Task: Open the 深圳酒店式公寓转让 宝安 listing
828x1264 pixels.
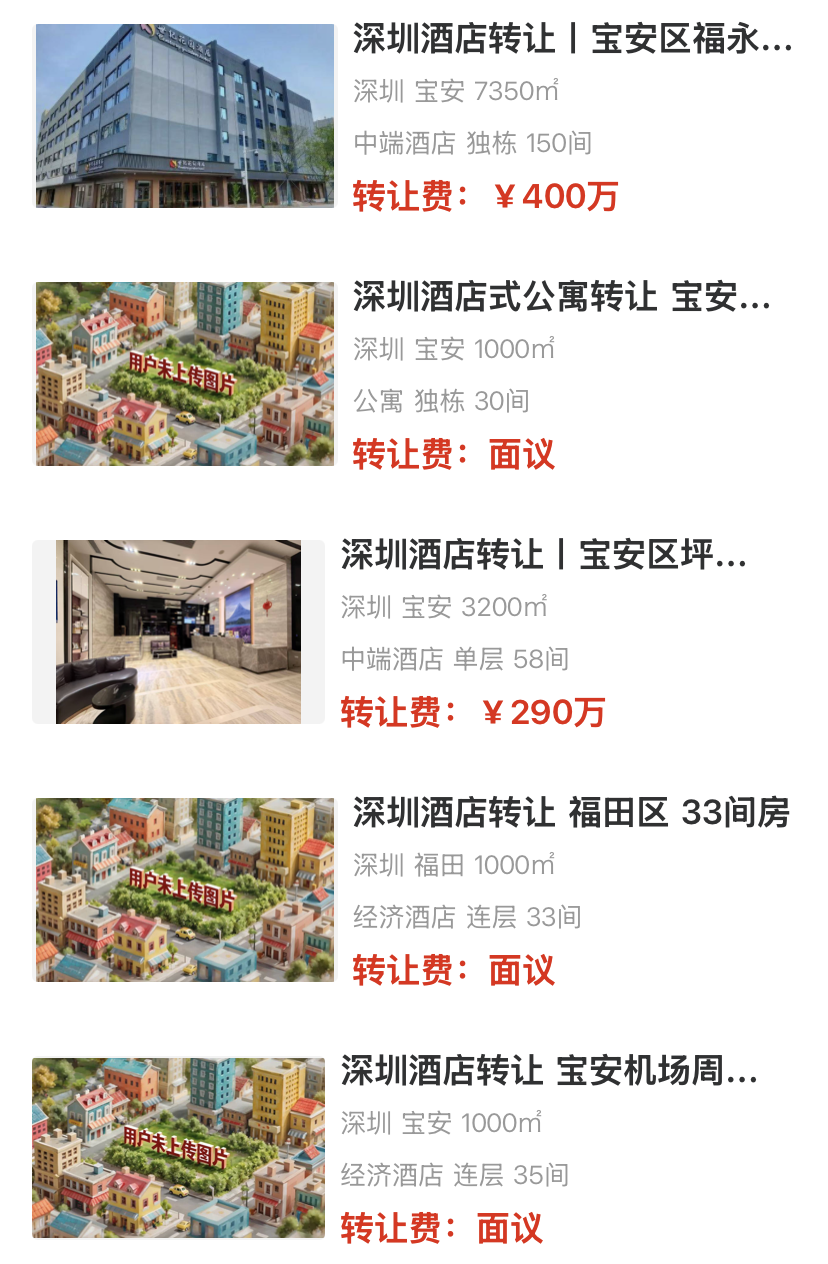Action: 561,298
